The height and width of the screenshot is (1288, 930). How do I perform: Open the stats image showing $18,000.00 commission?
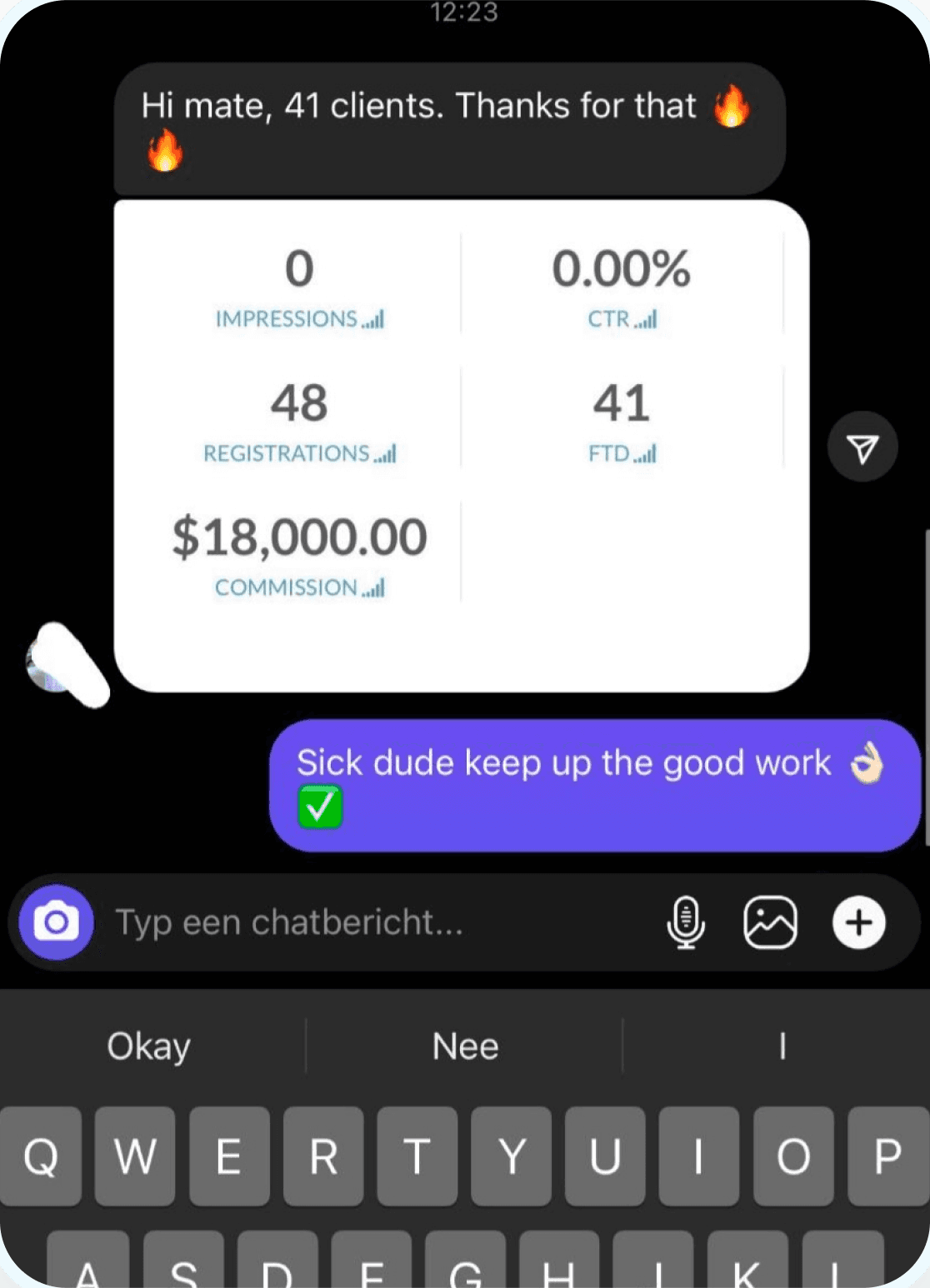tap(461, 446)
